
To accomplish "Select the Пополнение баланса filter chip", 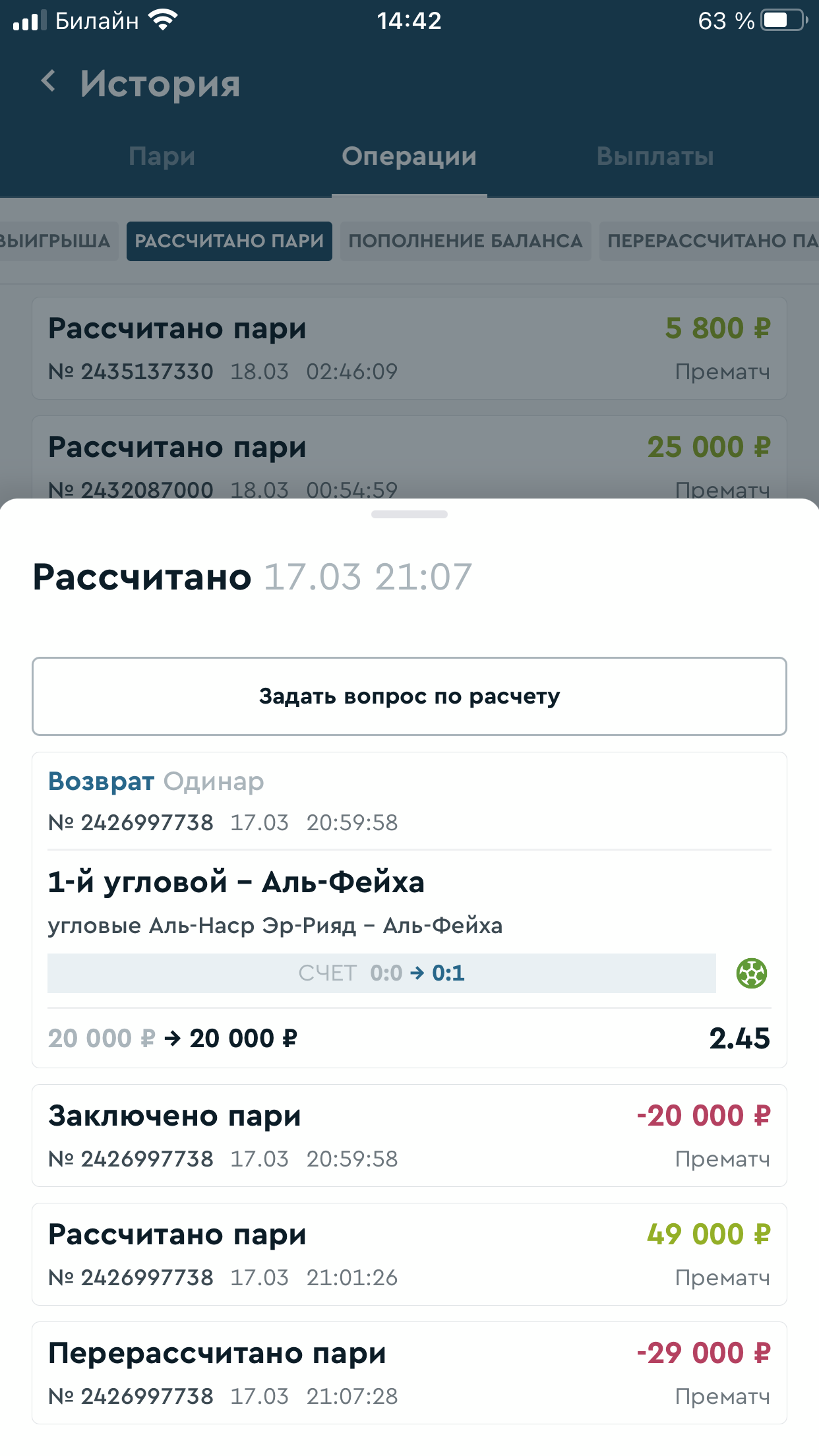I will point(466,241).
